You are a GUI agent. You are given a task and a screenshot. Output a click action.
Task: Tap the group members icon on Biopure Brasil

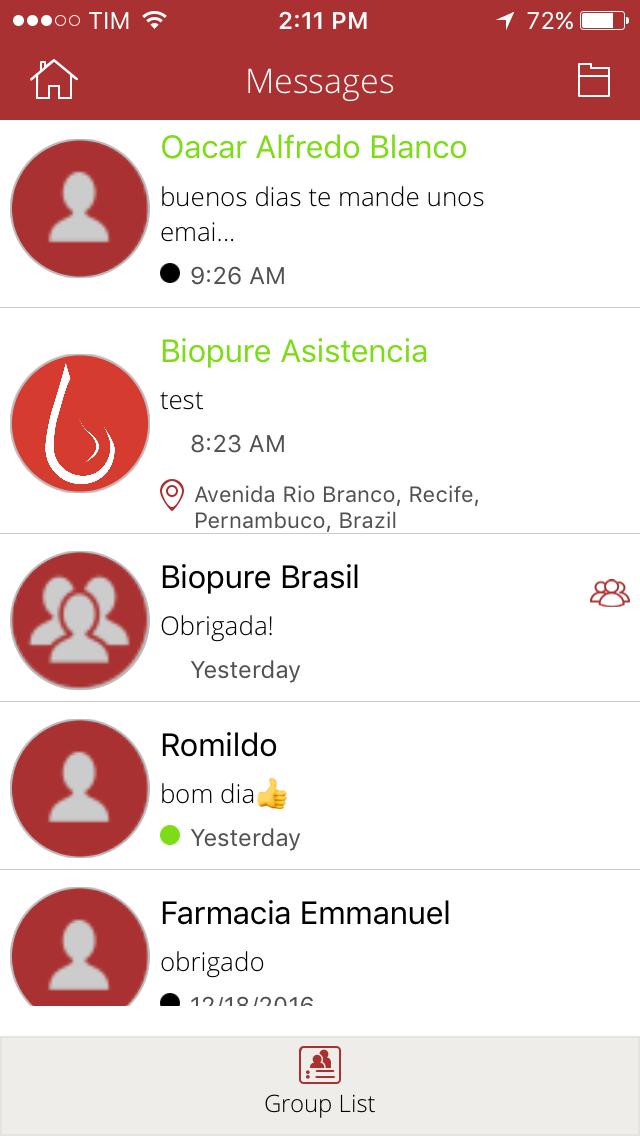coord(610,593)
